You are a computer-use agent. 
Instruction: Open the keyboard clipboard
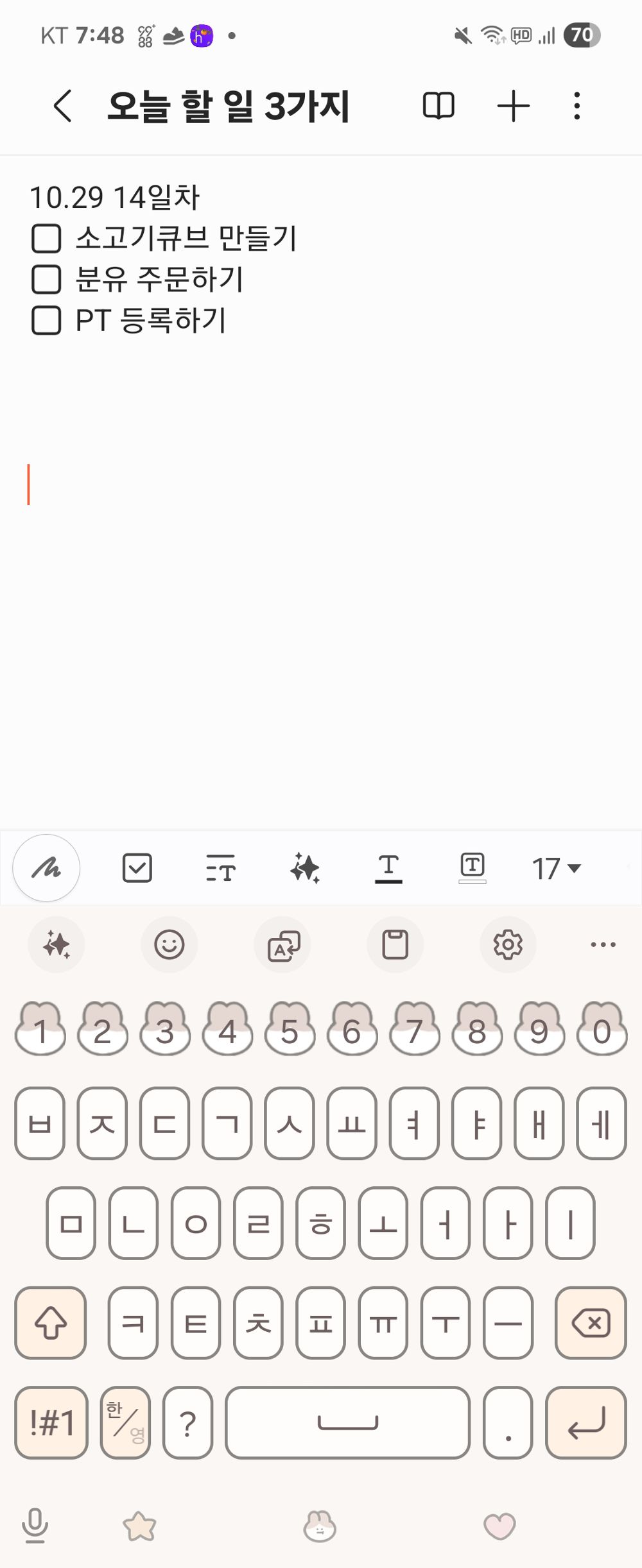tap(395, 944)
